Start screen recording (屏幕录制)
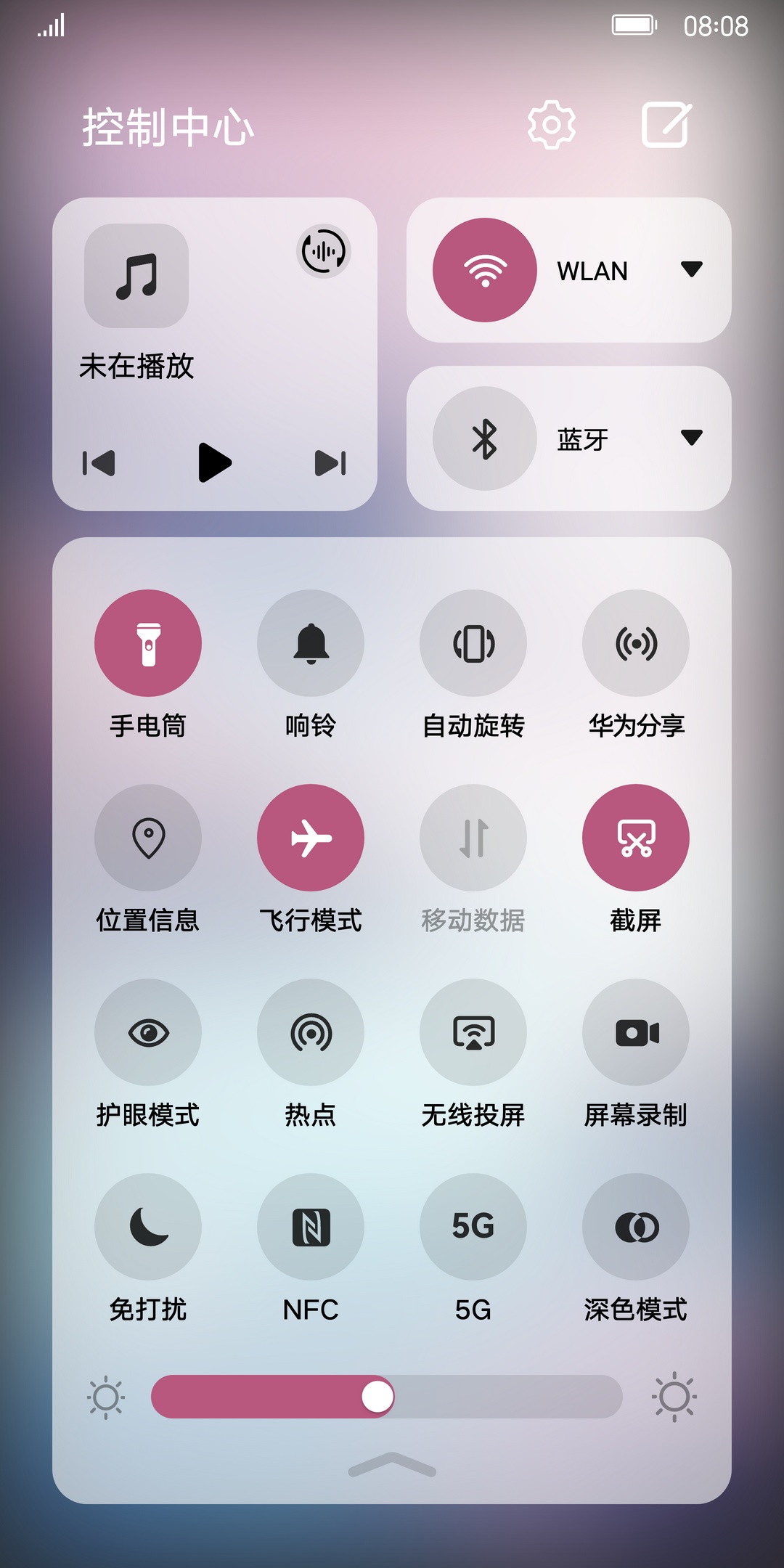784x1568 pixels. (x=636, y=1032)
